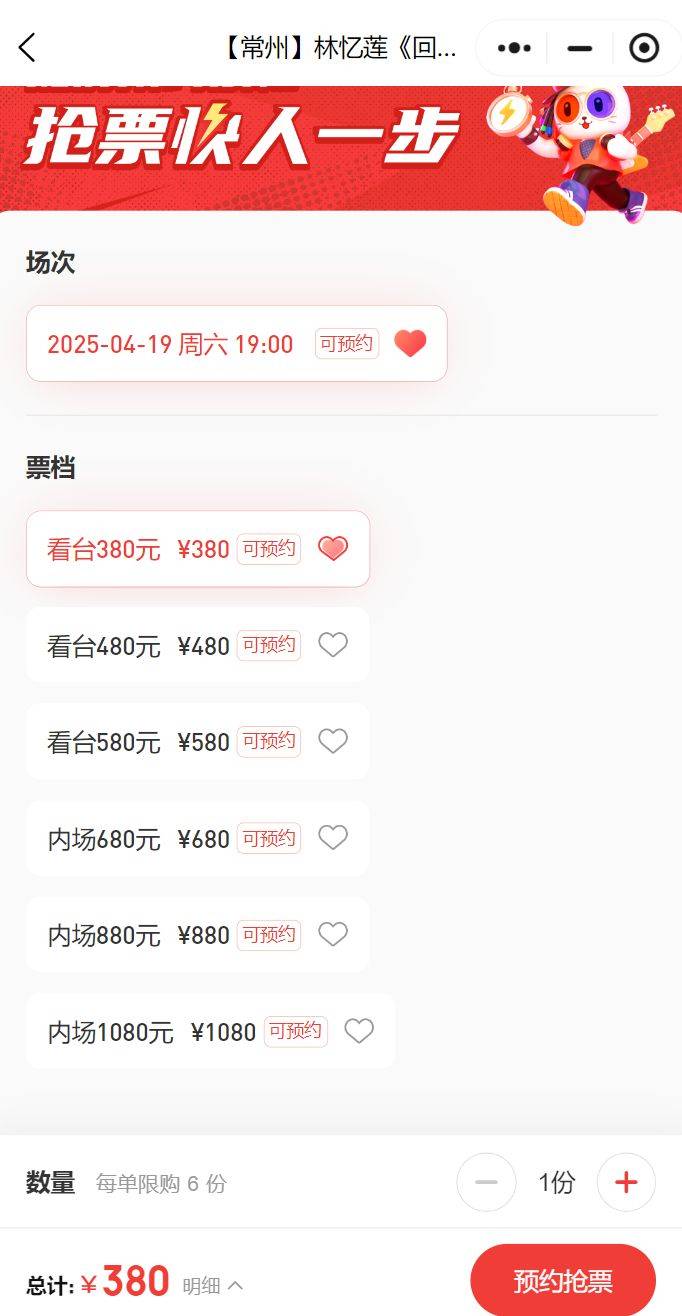Choose the 内场680元 ticket tier
Screen dimensions: 682x1316
(198, 838)
